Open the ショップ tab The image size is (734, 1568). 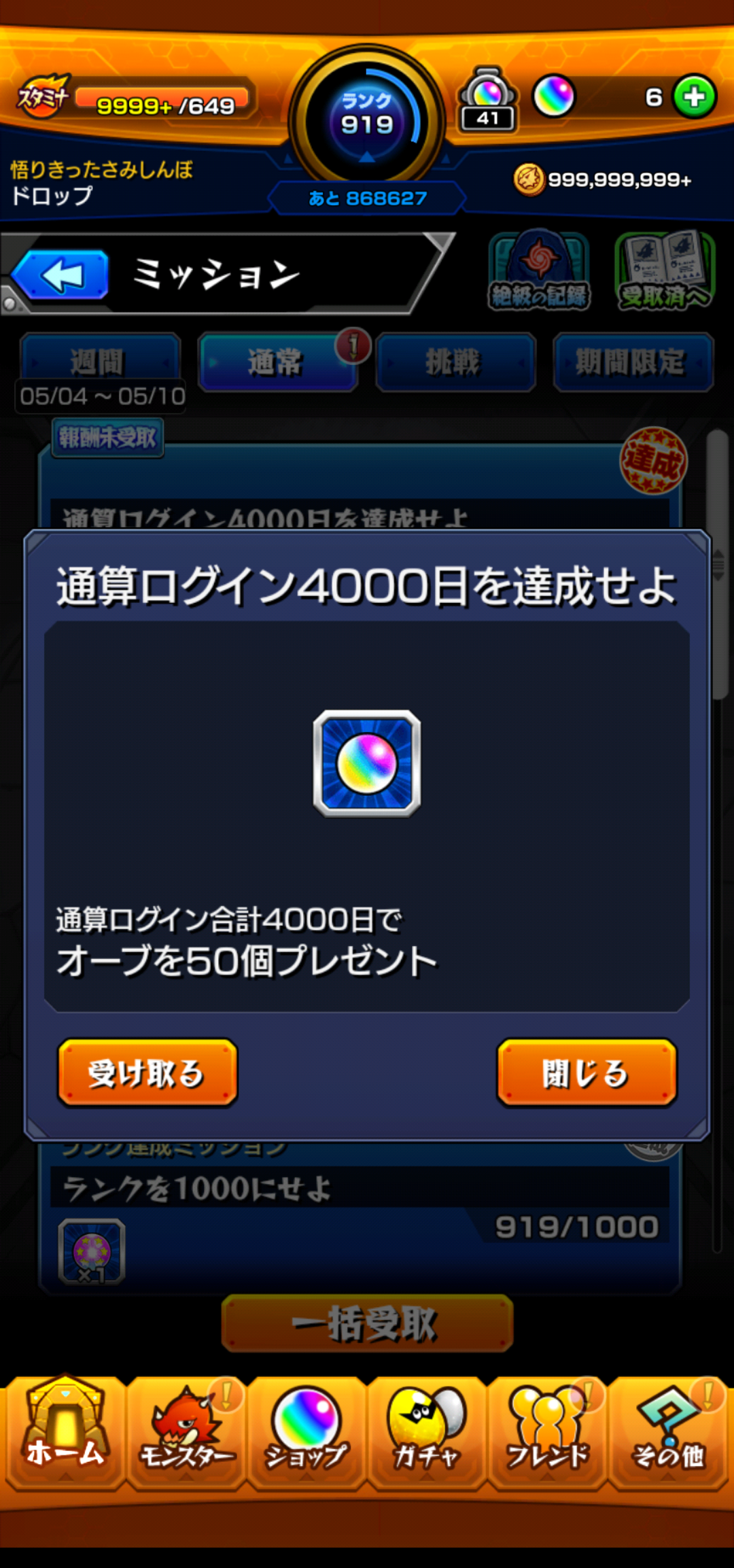pyautogui.click(x=307, y=1432)
